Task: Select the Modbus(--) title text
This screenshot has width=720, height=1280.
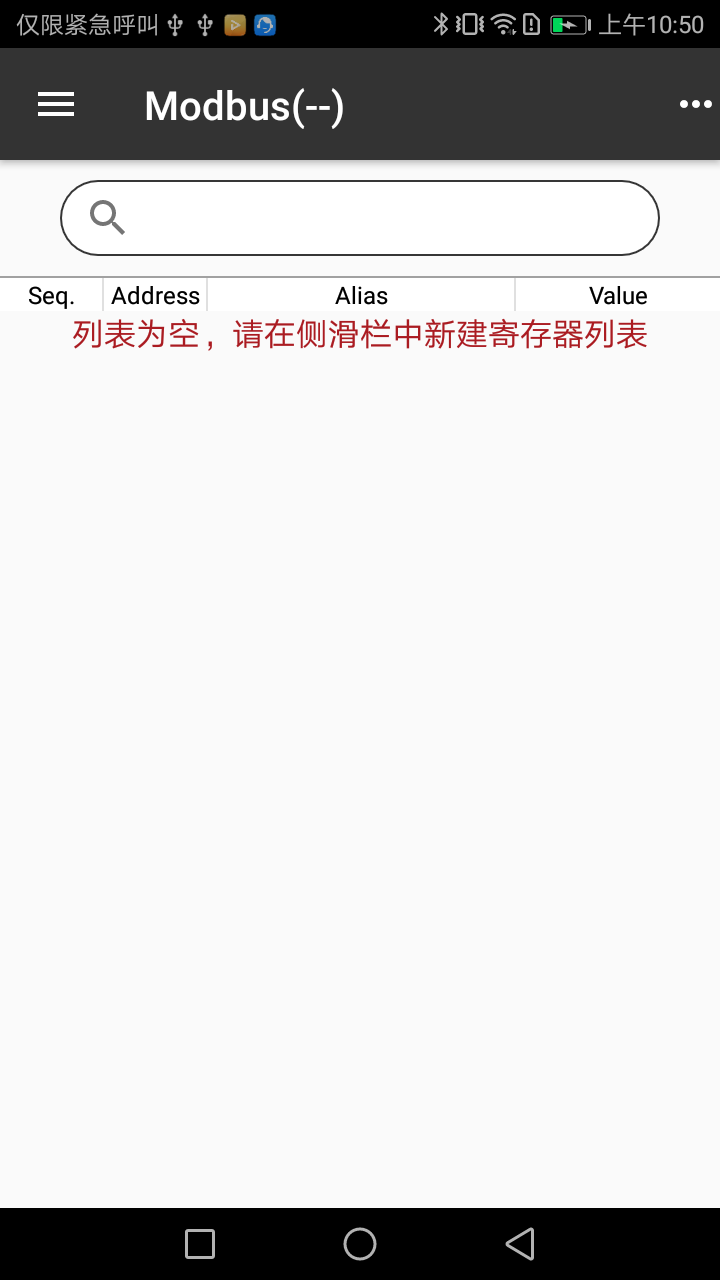Action: point(243,104)
